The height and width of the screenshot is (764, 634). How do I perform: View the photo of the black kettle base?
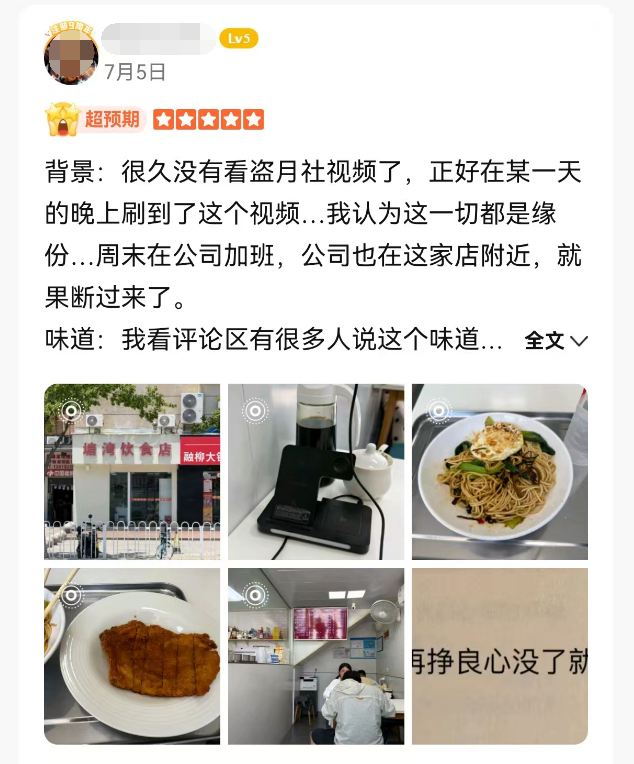pos(316,472)
